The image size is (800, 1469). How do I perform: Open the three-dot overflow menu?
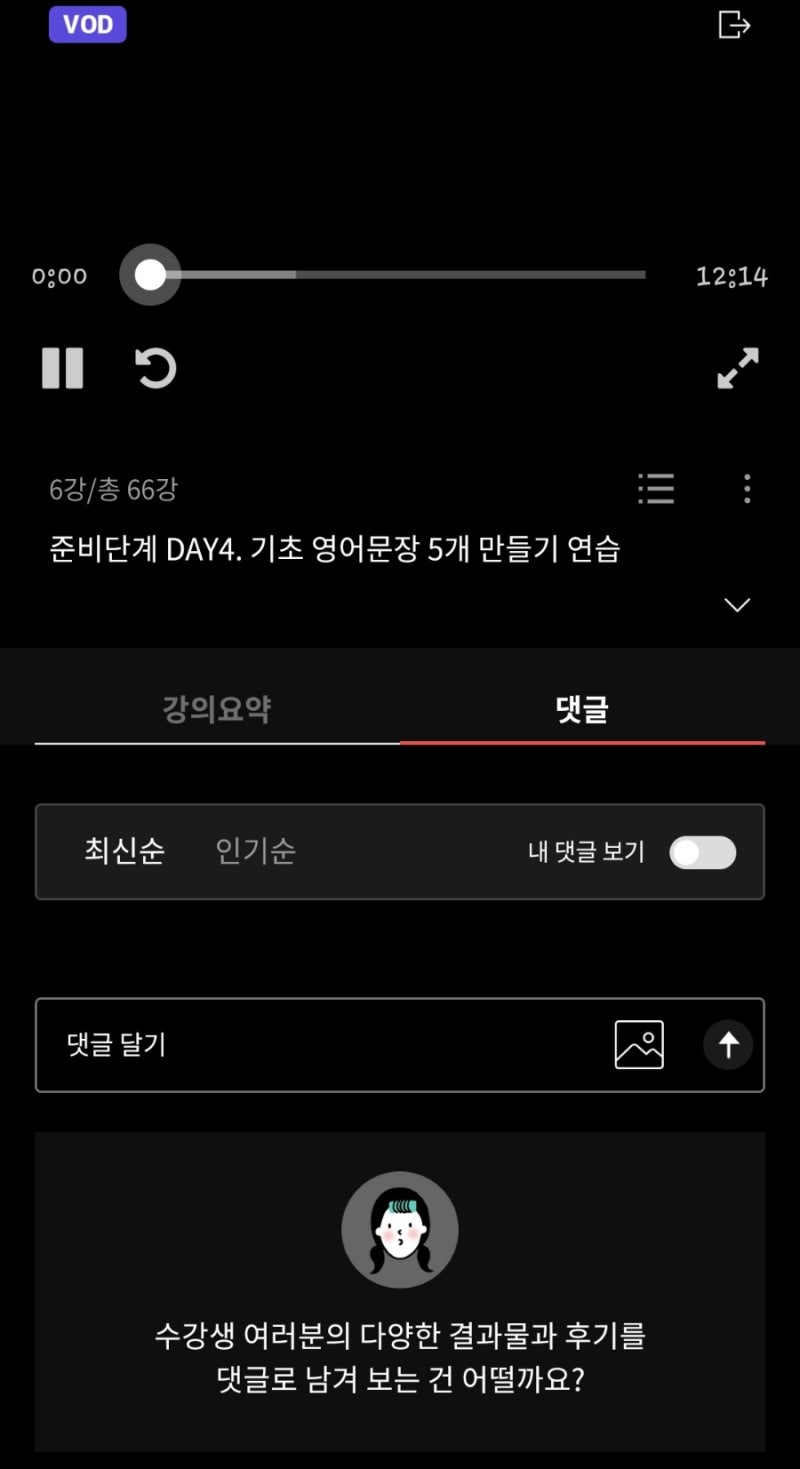[746, 488]
